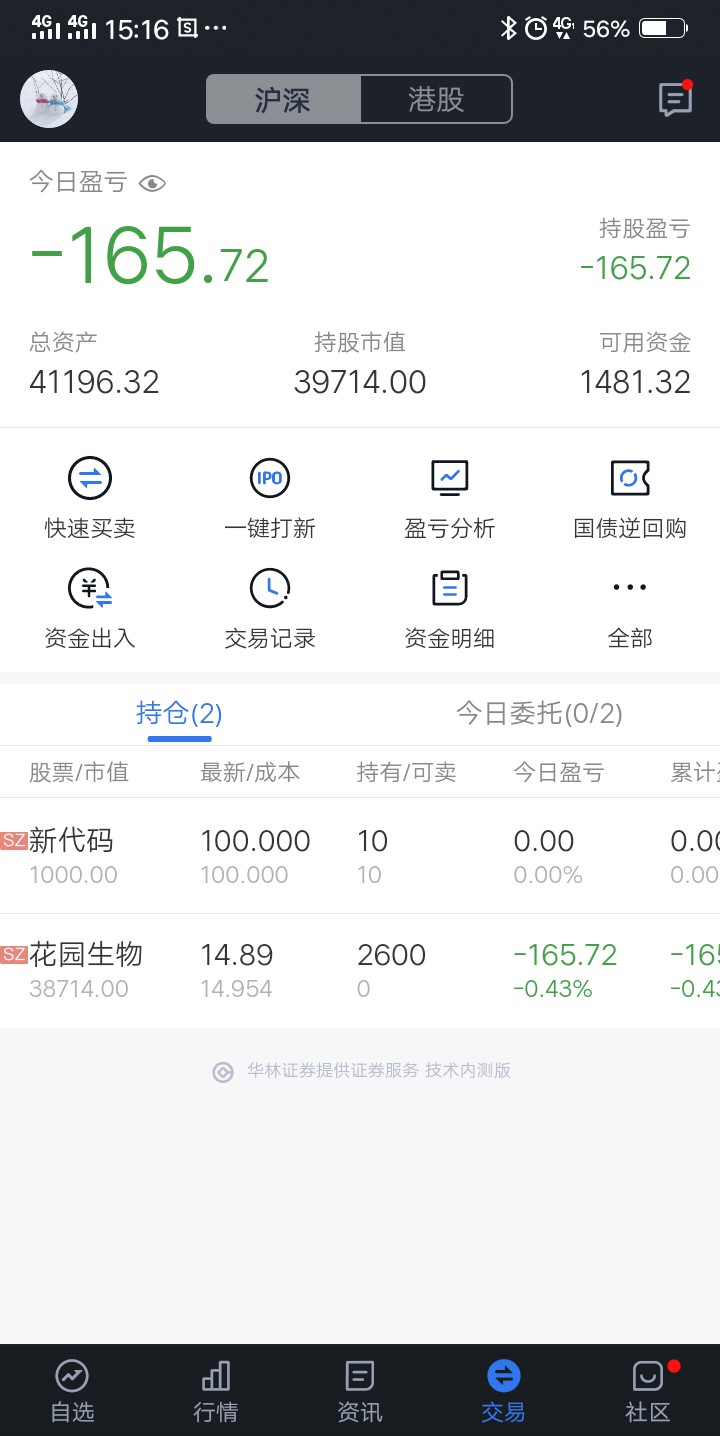The width and height of the screenshot is (720, 1436).
Task: Open the profile avatar
Action: tap(49, 99)
